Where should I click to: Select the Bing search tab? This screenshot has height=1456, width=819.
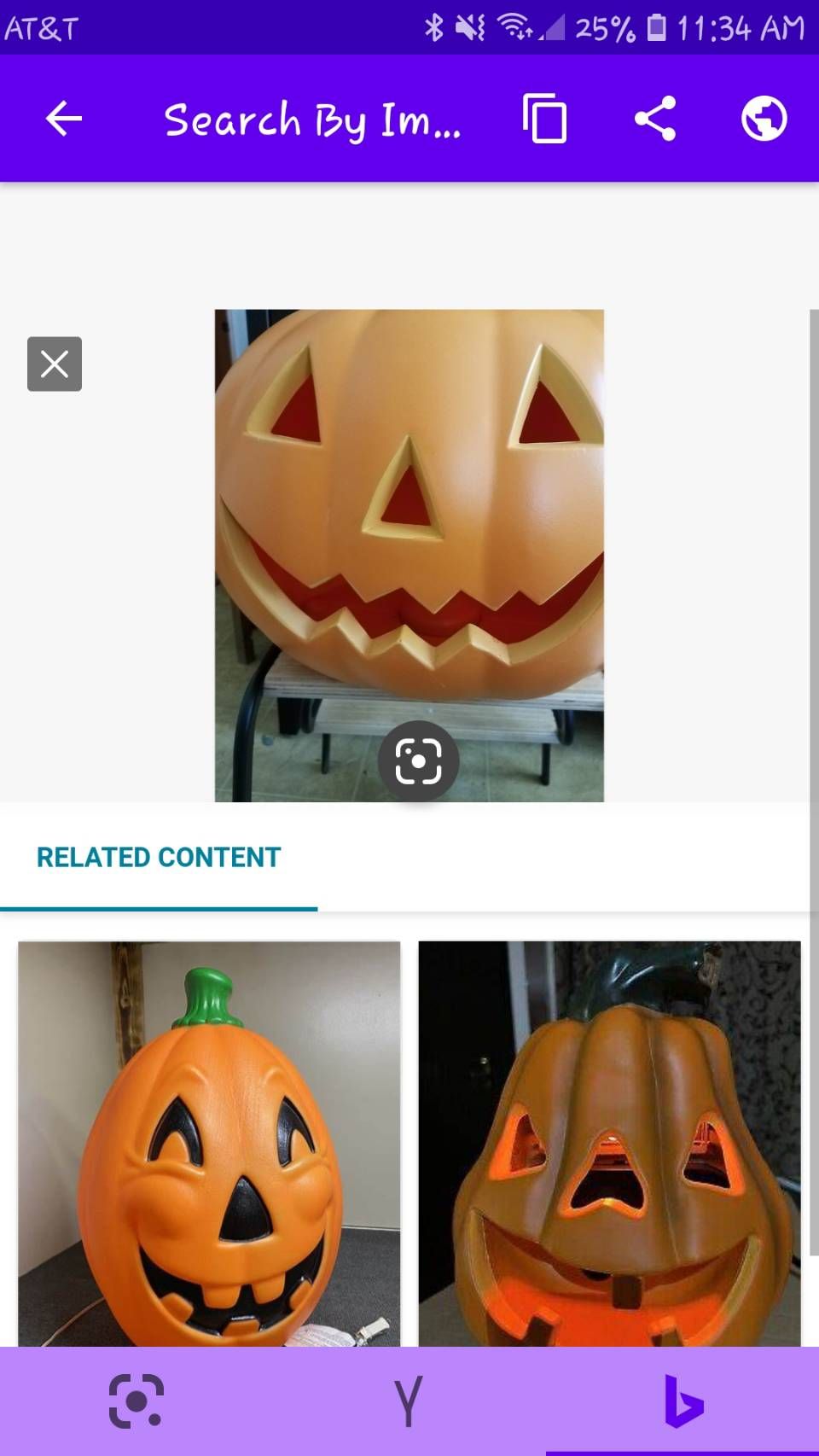(682, 1401)
